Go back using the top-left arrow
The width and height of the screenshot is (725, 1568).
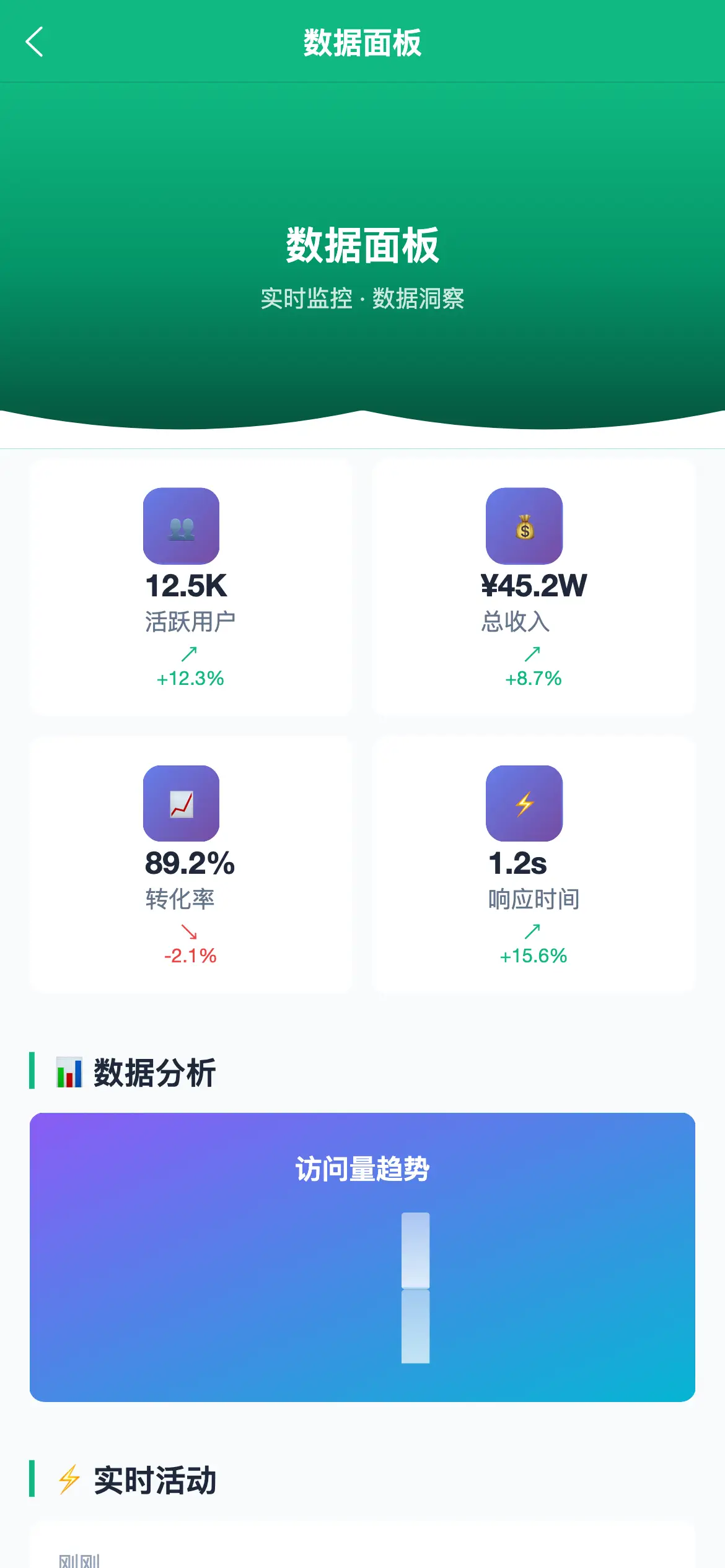35,42
